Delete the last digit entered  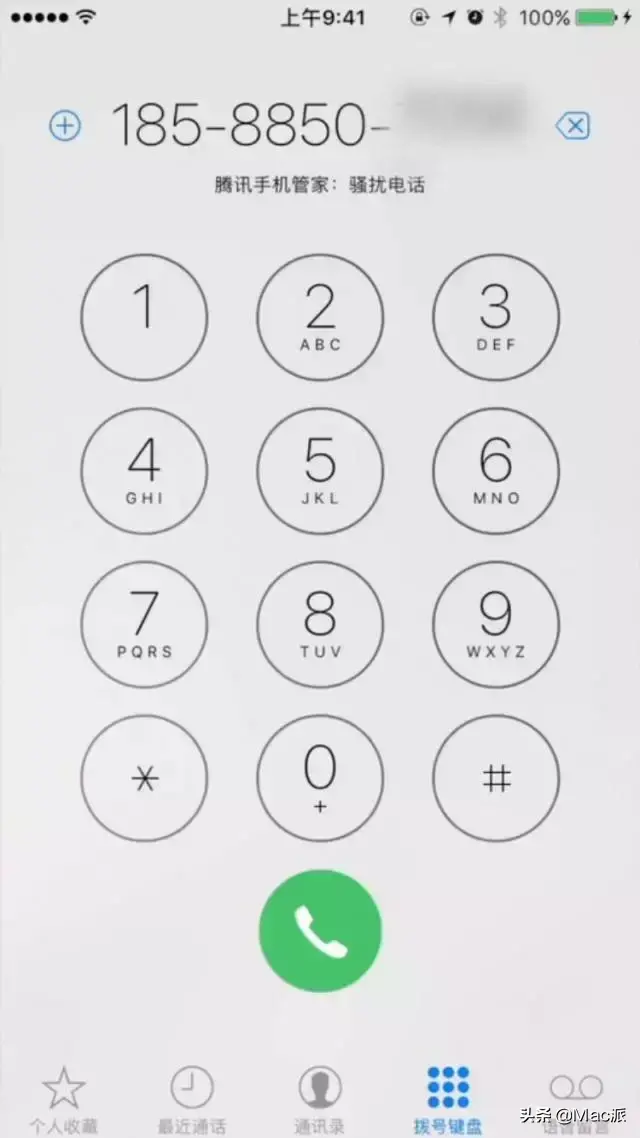(573, 126)
